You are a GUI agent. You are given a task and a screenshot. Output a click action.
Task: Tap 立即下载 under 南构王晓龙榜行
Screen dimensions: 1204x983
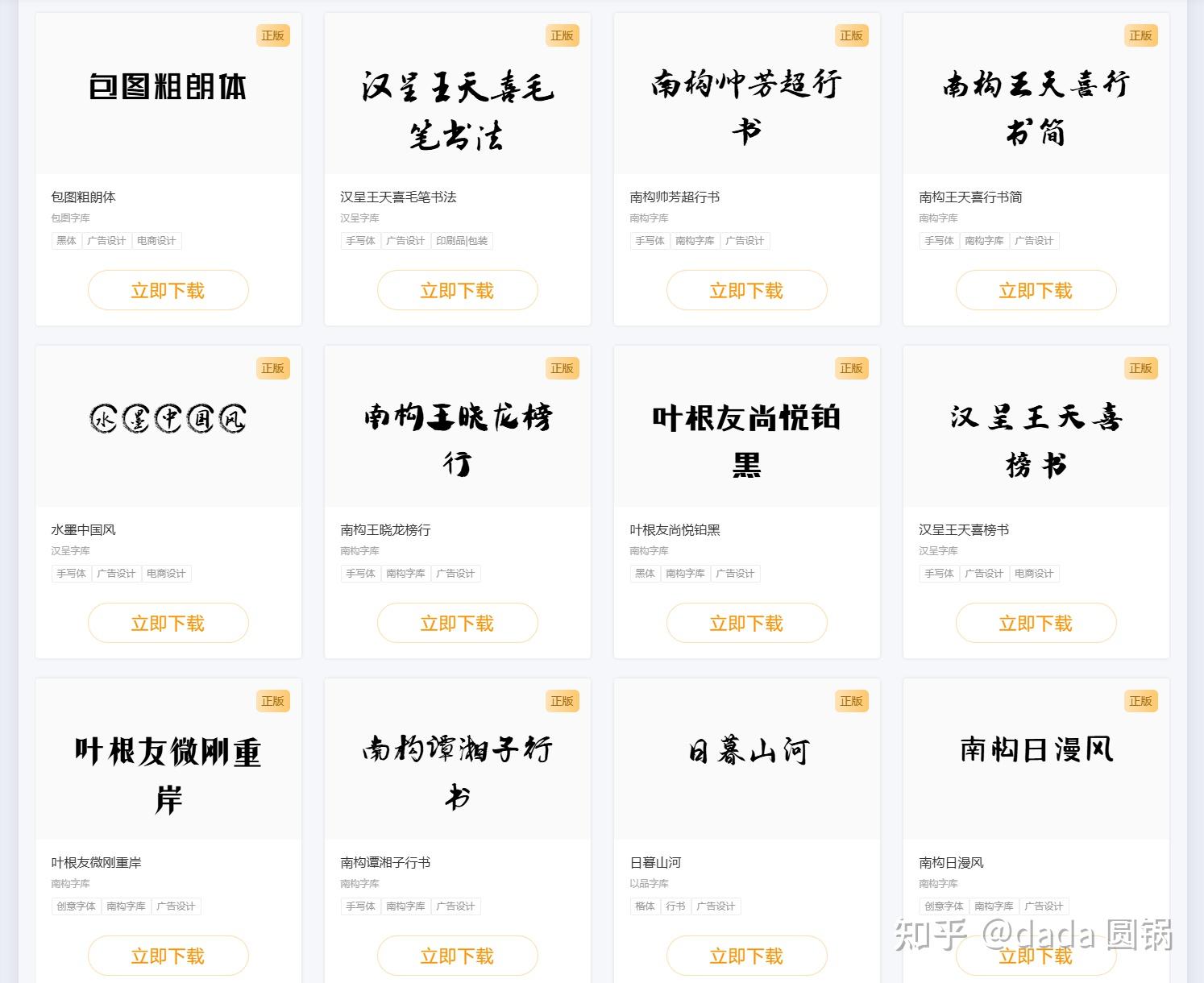pos(457,623)
